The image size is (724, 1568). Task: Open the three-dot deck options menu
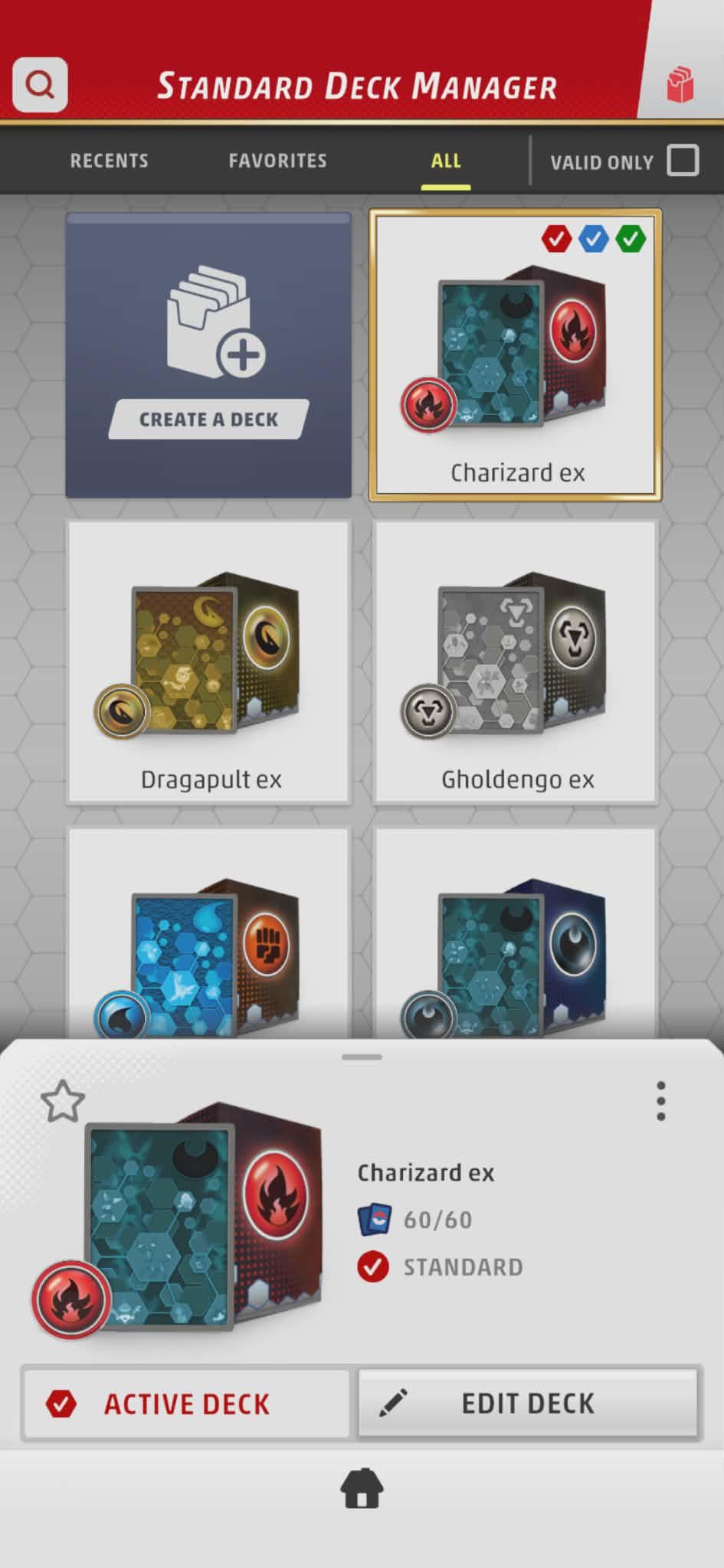(x=660, y=1101)
